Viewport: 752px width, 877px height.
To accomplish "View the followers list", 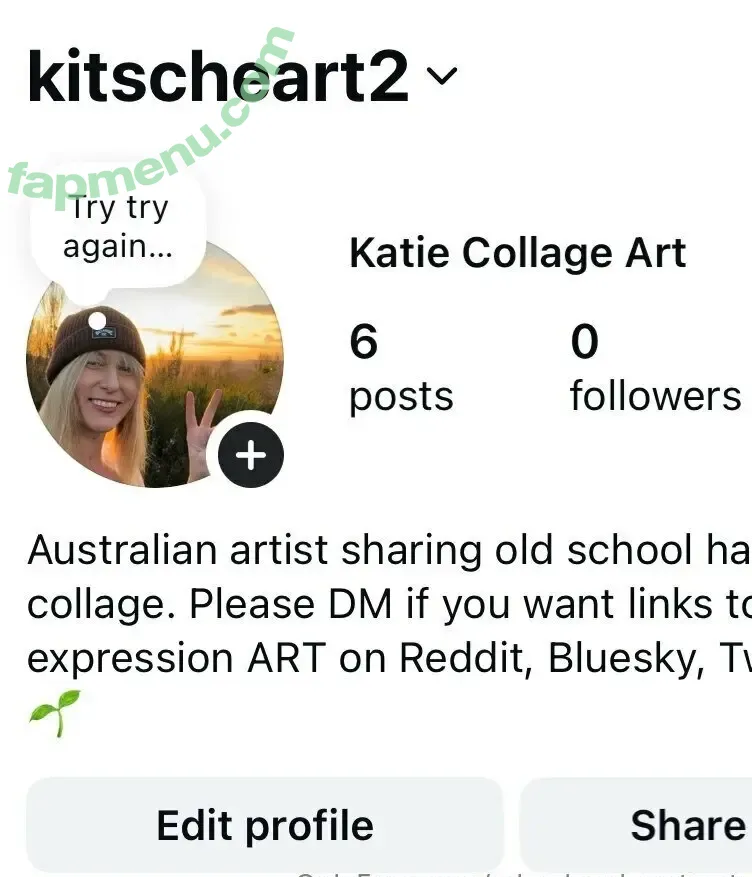I will coord(654,369).
